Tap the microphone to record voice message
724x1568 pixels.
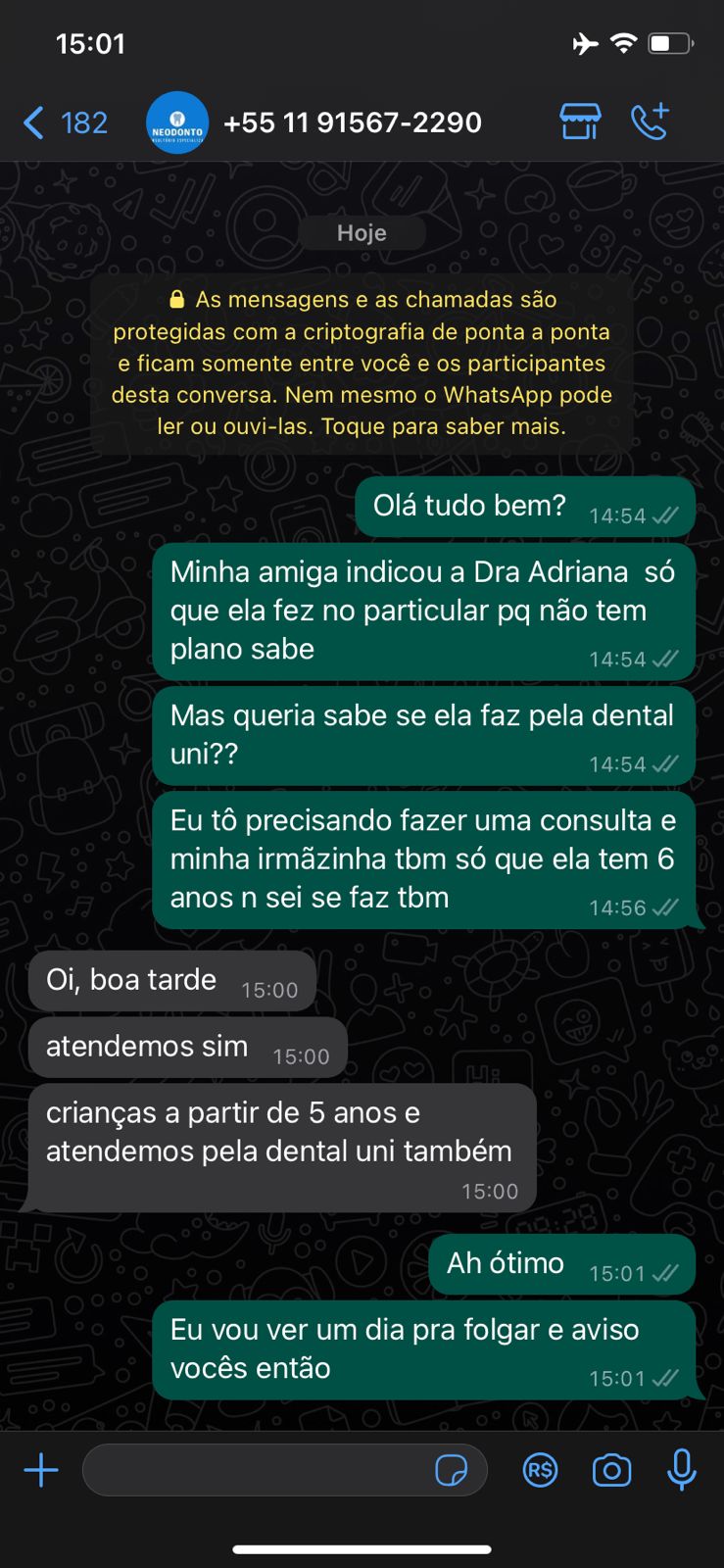pos(681,1470)
